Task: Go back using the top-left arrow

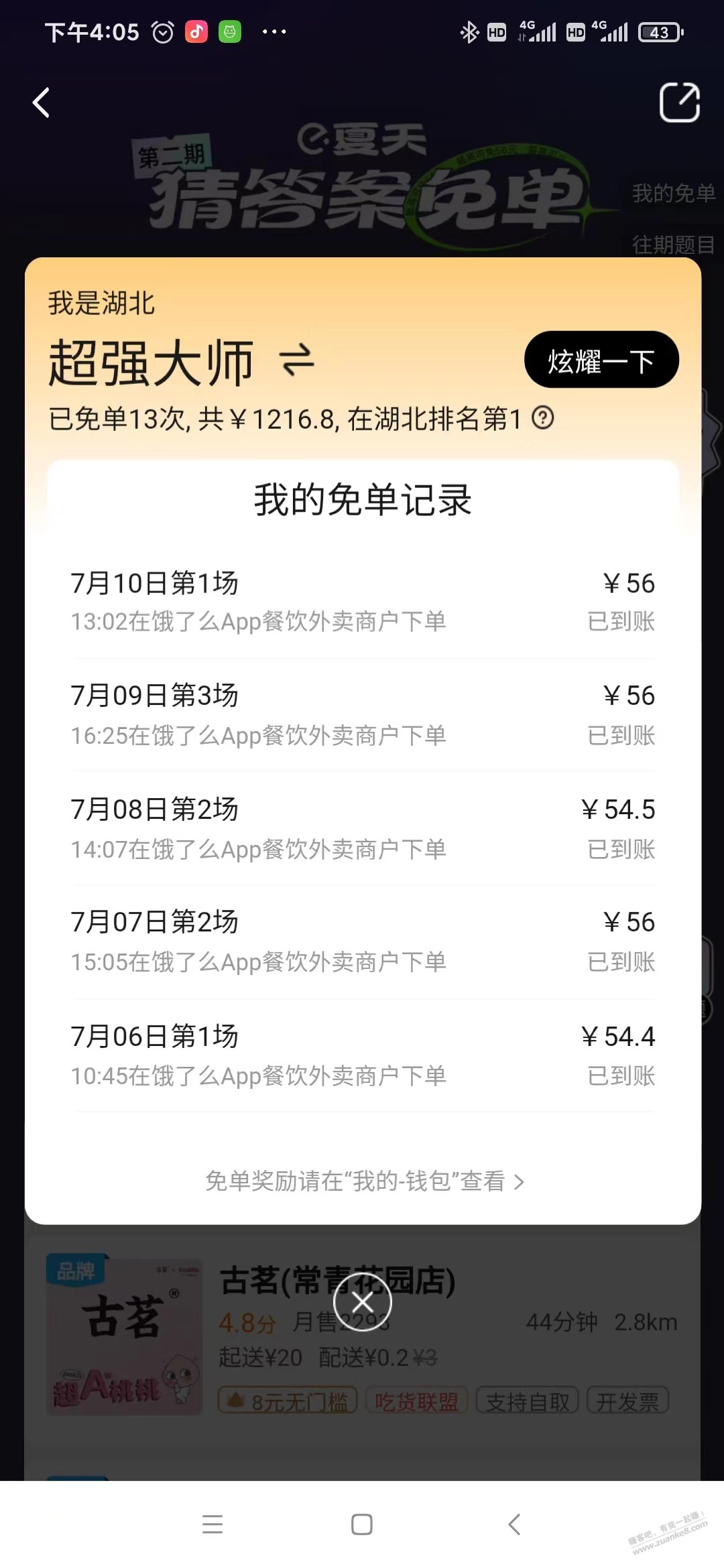Action: (42, 103)
